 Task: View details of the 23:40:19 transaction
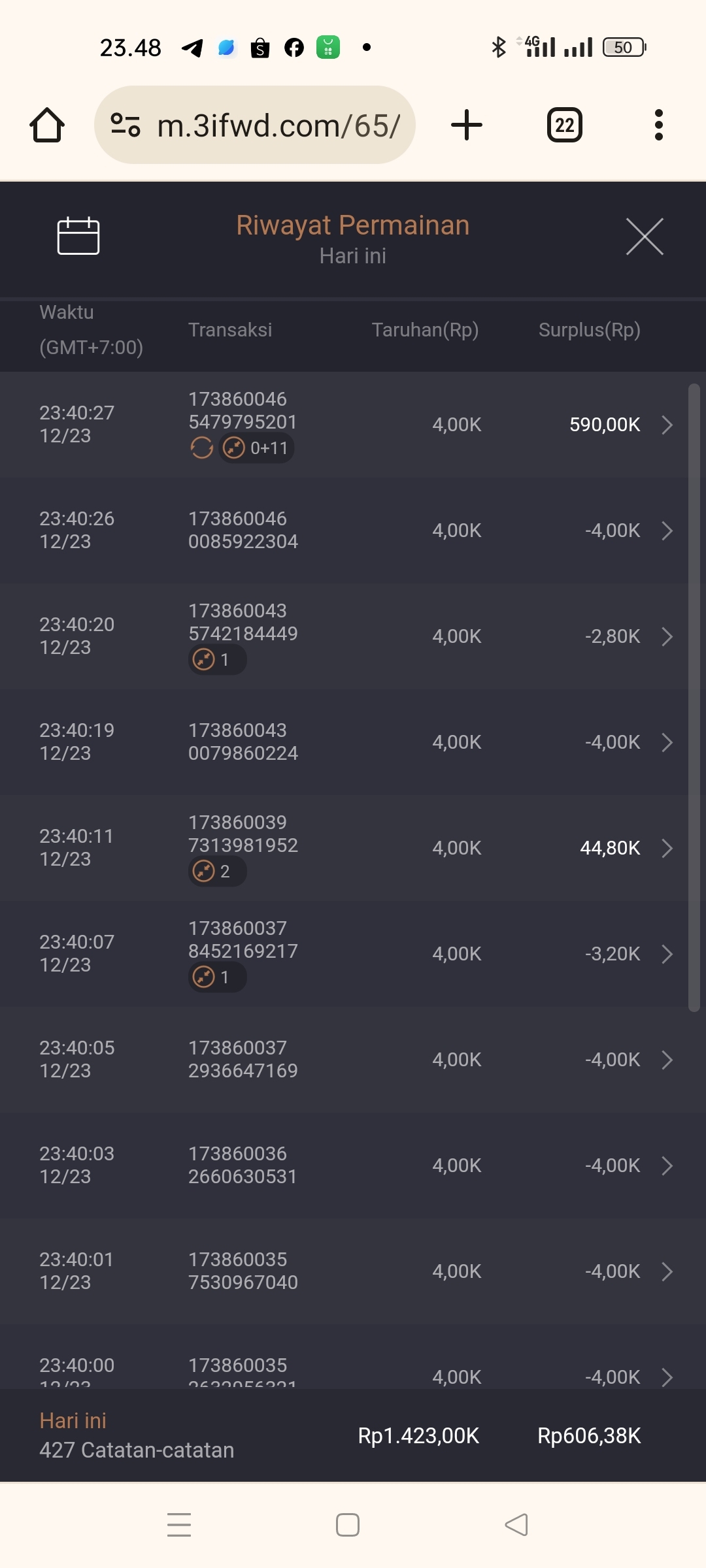[666, 742]
